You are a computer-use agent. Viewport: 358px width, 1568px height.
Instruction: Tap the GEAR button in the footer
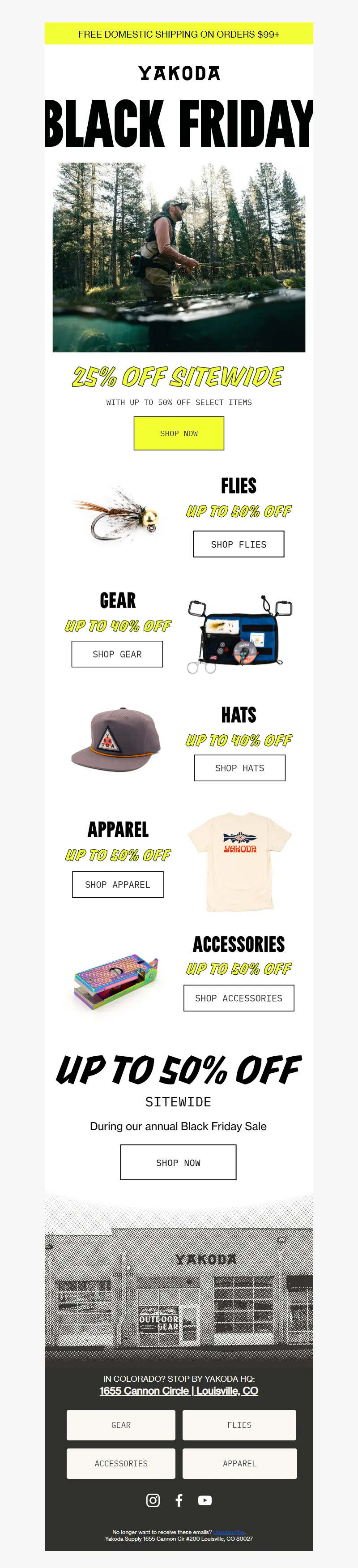tap(120, 1424)
